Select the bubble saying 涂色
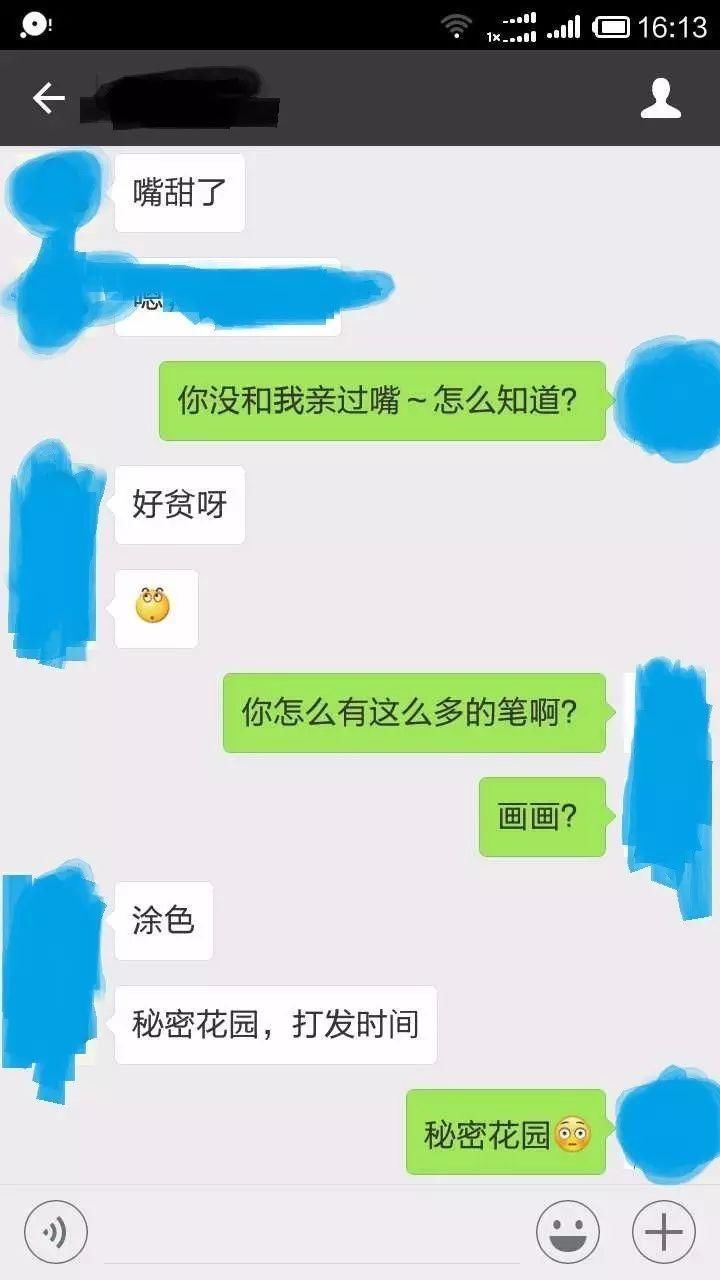 point(163,922)
